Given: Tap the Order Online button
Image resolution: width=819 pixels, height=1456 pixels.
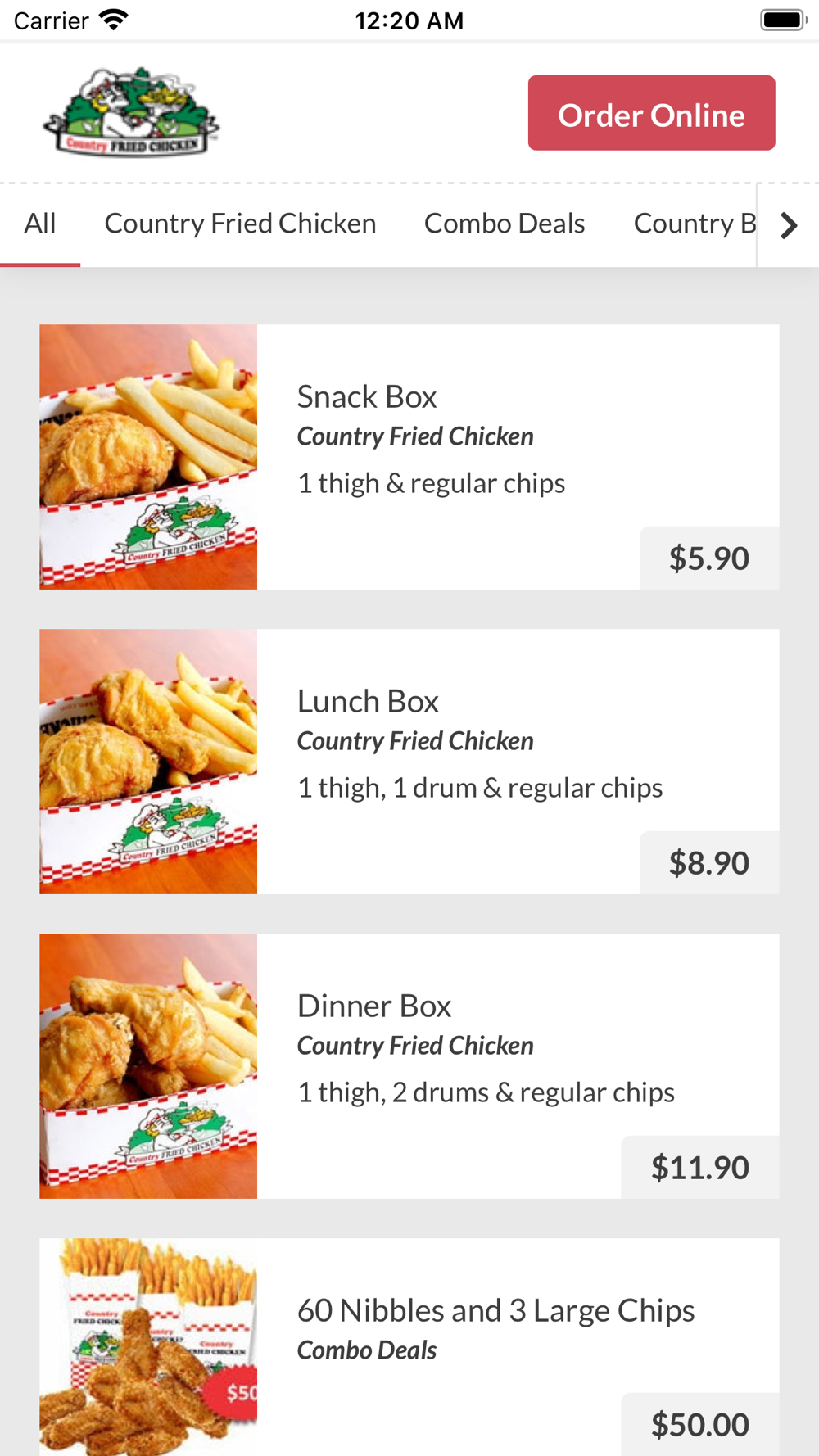Looking at the screenshot, I should [651, 113].
